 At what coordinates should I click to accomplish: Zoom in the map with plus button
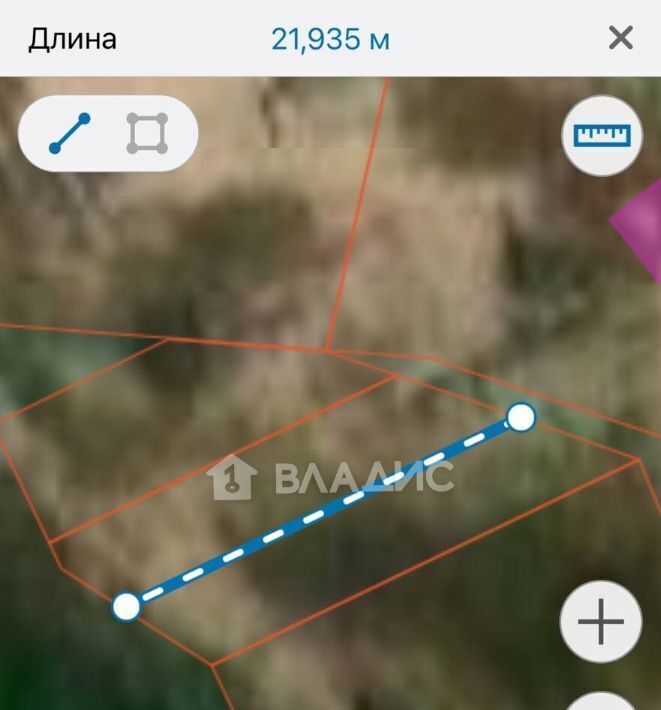pos(600,622)
